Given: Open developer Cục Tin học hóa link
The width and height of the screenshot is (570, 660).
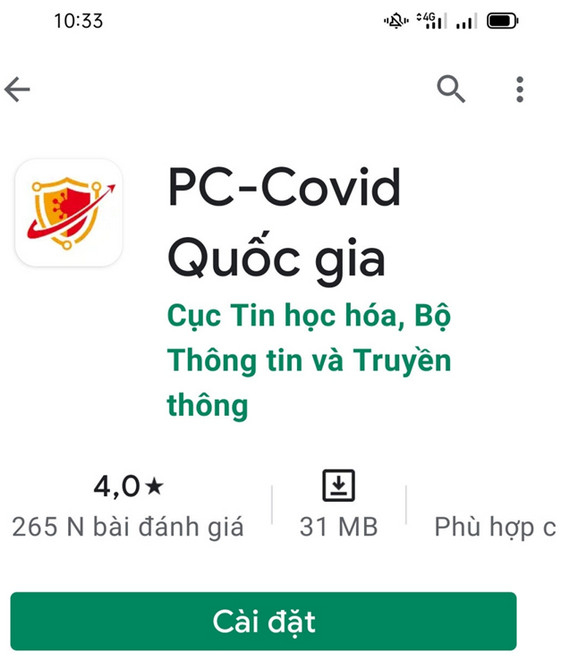Looking at the screenshot, I should (x=309, y=360).
